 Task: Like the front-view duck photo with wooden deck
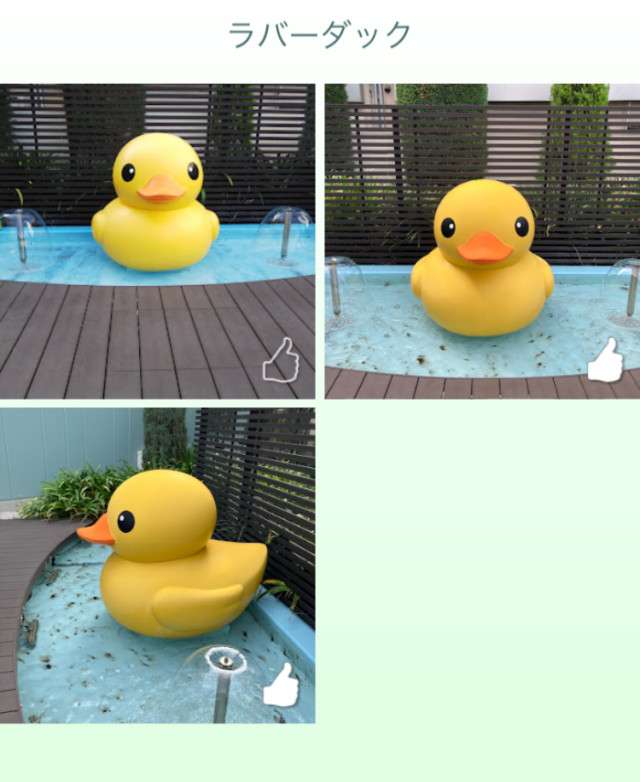[x=281, y=362]
